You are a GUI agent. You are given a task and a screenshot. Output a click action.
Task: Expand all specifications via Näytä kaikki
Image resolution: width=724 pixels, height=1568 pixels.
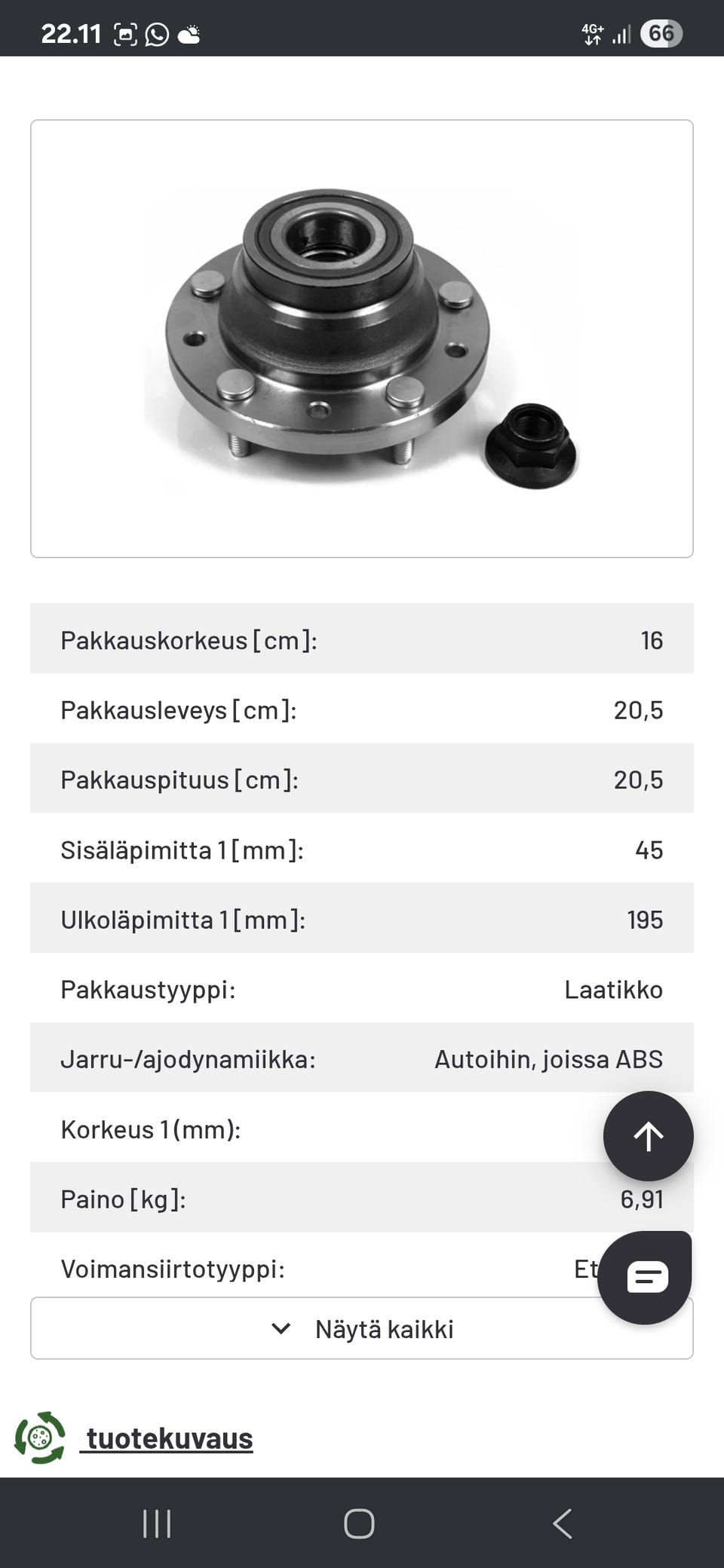tap(385, 1329)
